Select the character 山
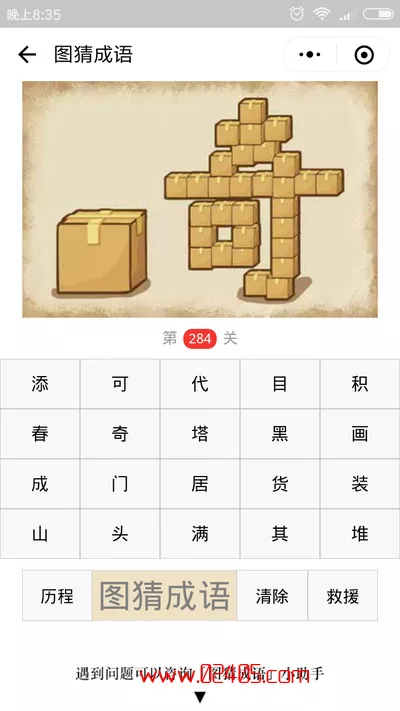The width and height of the screenshot is (400, 711). [x=40, y=534]
